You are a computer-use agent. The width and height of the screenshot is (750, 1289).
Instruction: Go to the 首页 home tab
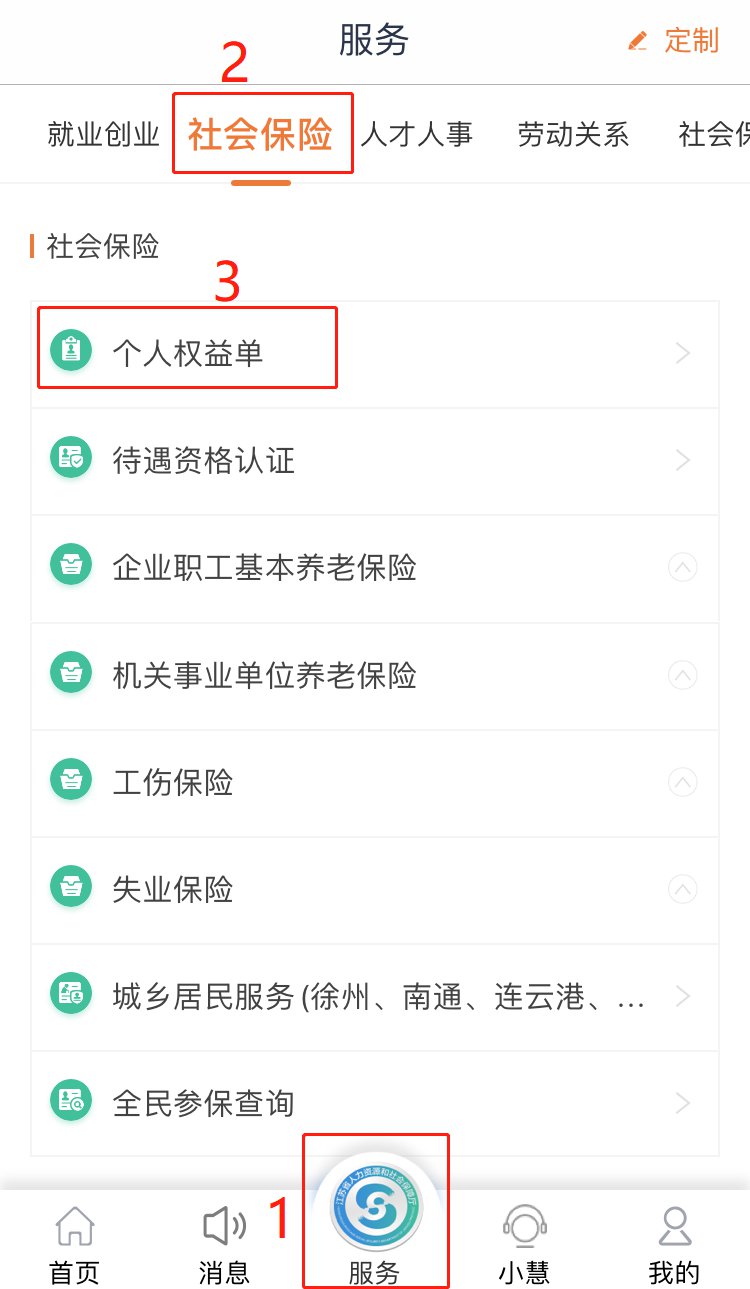(75, 1245)
